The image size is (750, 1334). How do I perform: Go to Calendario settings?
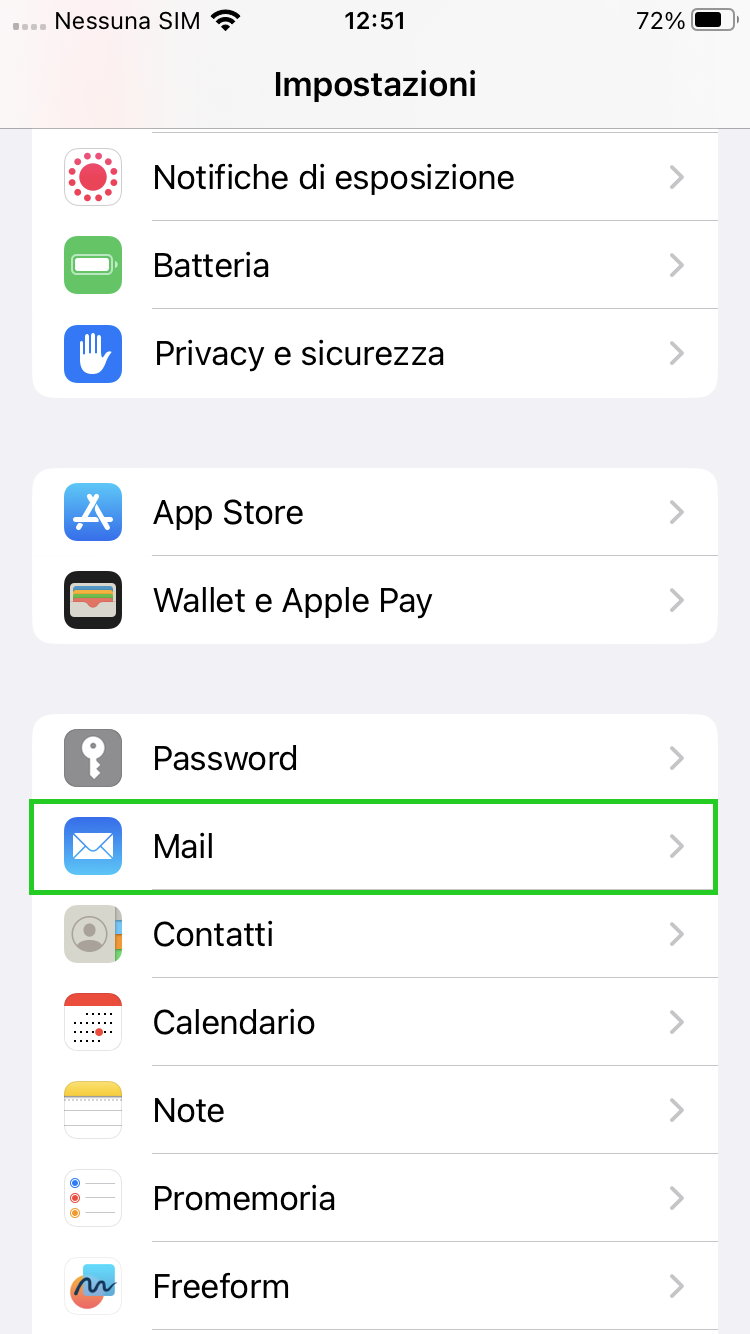375,1022
